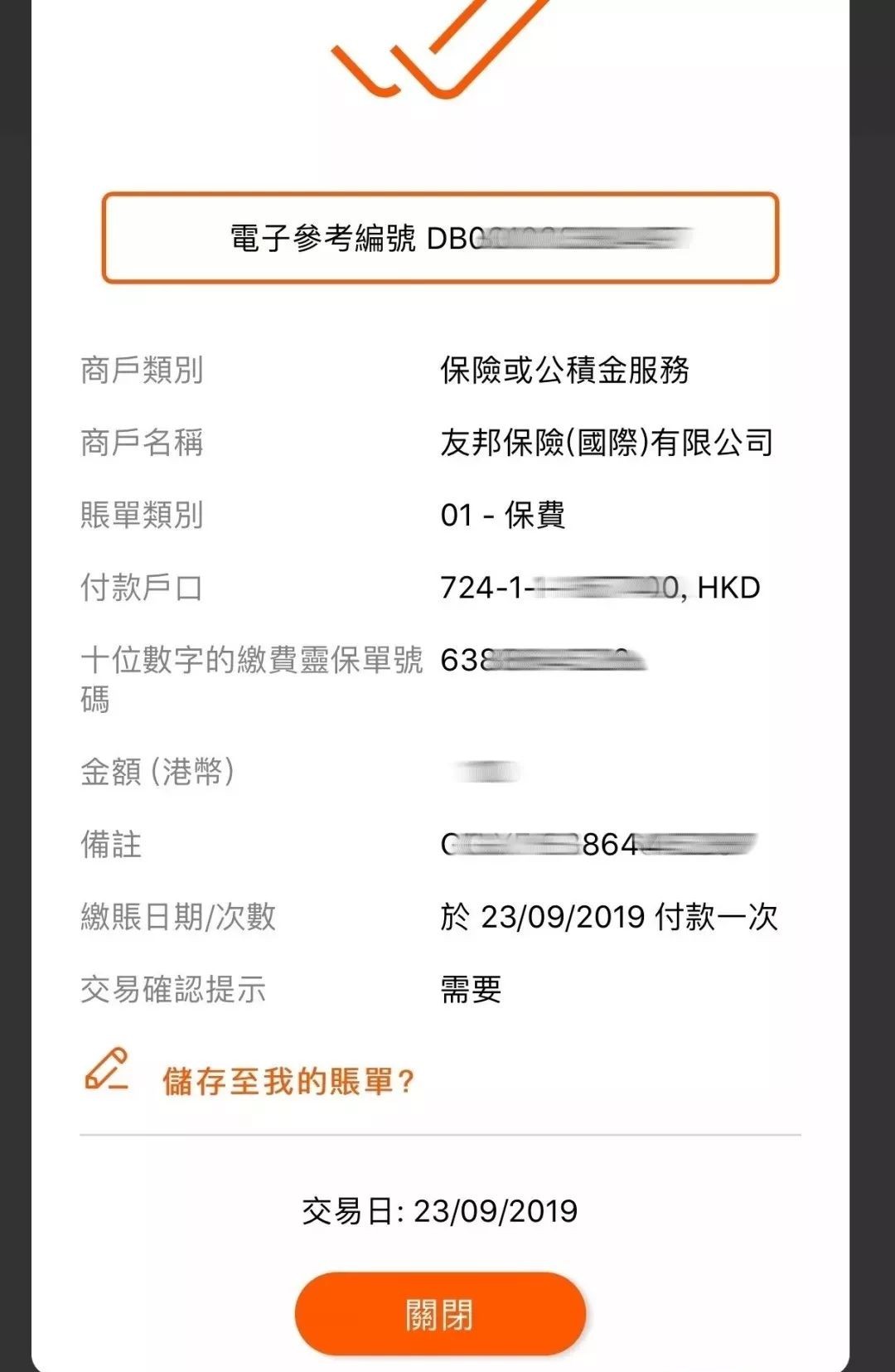Tap 儲存至我的賬單? to save bill
Viewport: 895px width, 1372px height.
(288, 1081)
